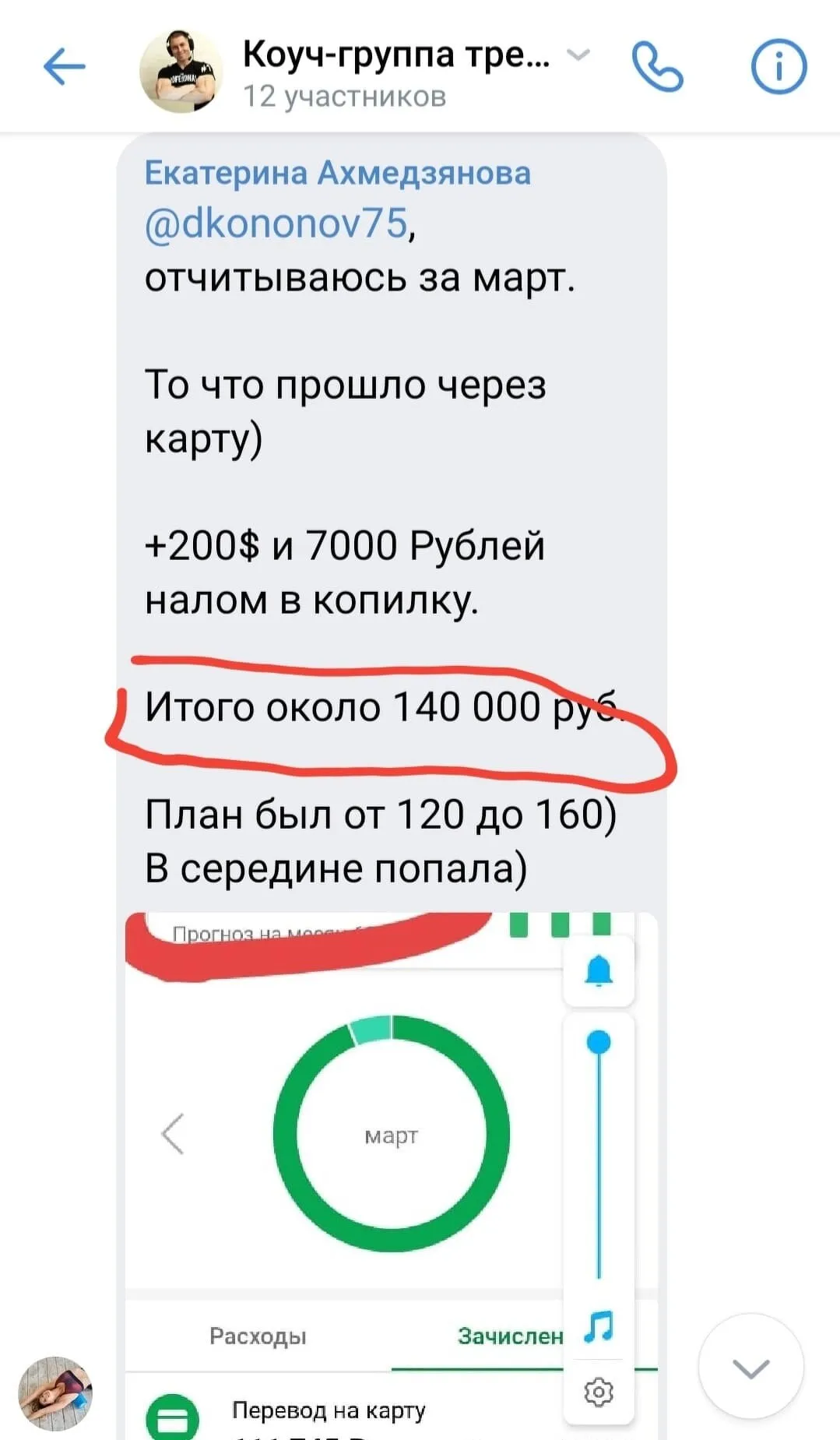Open the attached March bank screenshot
This screenshot has width=840, height=1440.
392,1176
